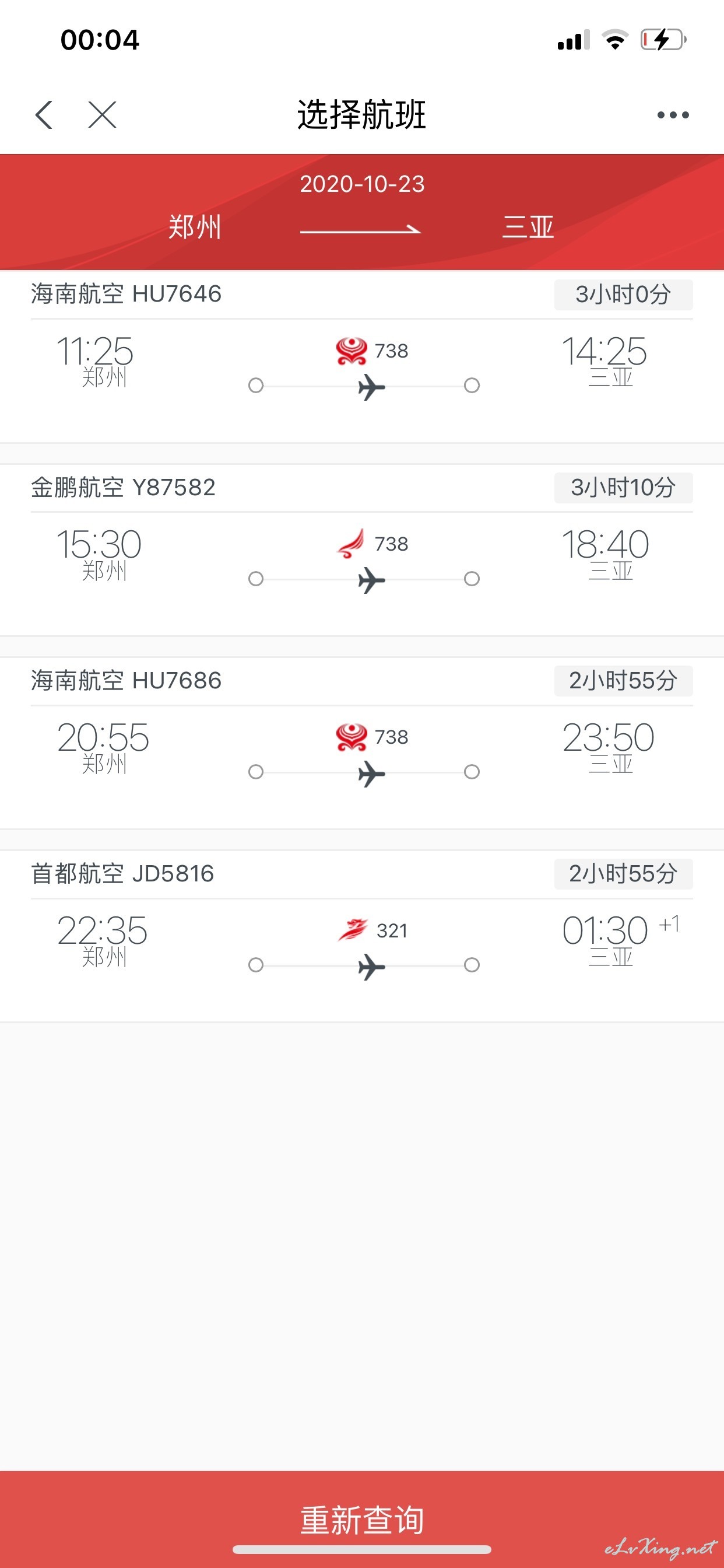Choose the Y87582 flight departing 15:30
724x1568 pixels.
click(362, 550)
